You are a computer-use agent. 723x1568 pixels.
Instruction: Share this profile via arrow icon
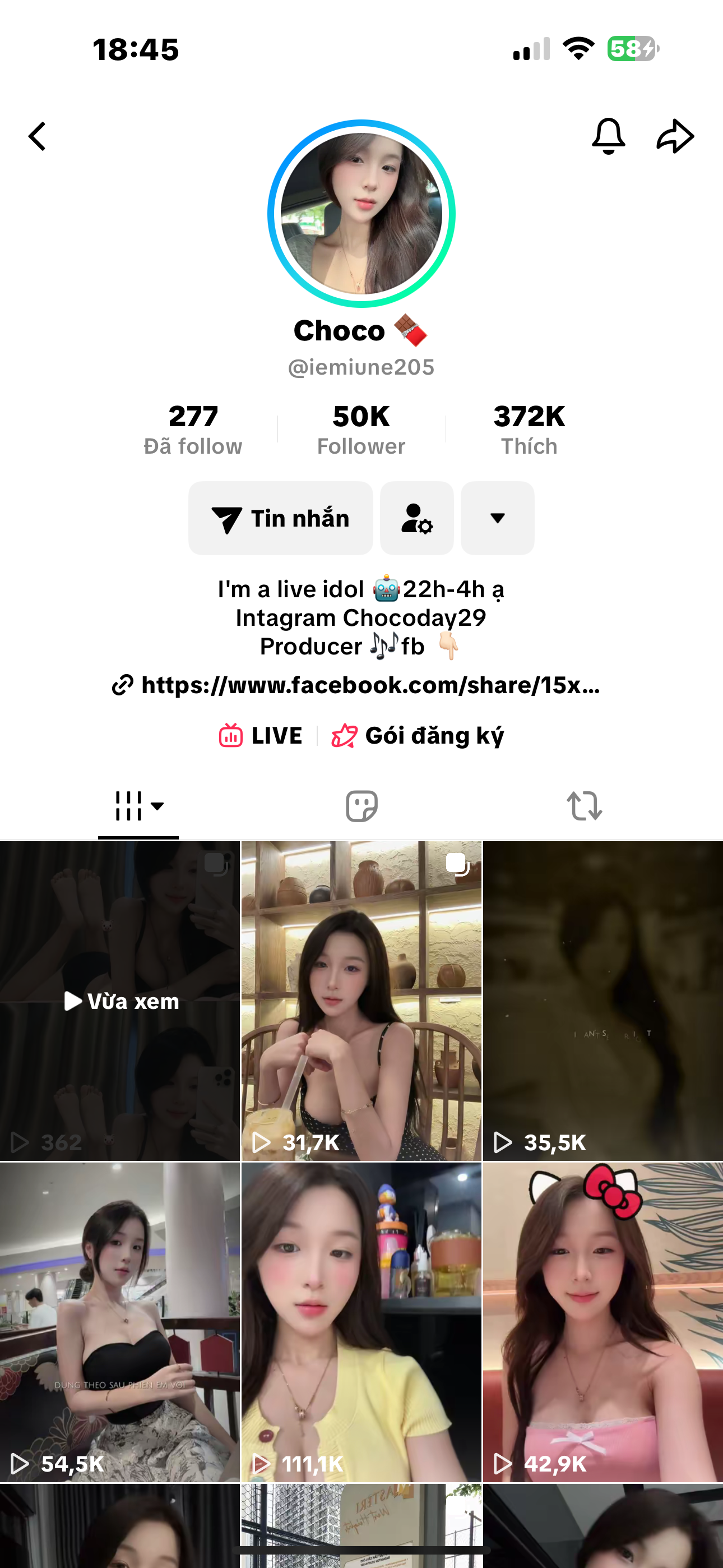pyautogui.click(x=675, y=136)
